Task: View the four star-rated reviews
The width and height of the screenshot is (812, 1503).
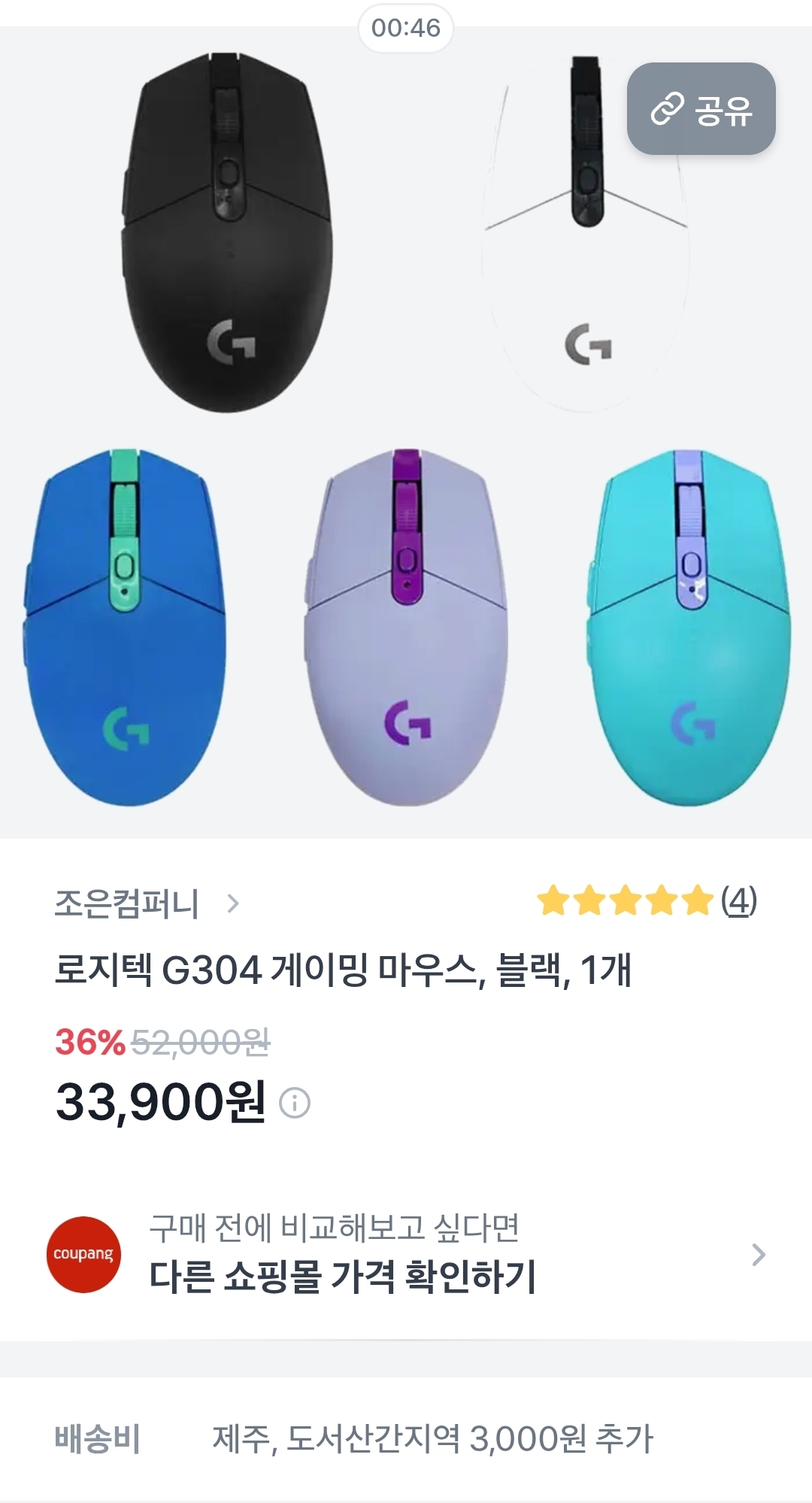Action: click(647, 900)
